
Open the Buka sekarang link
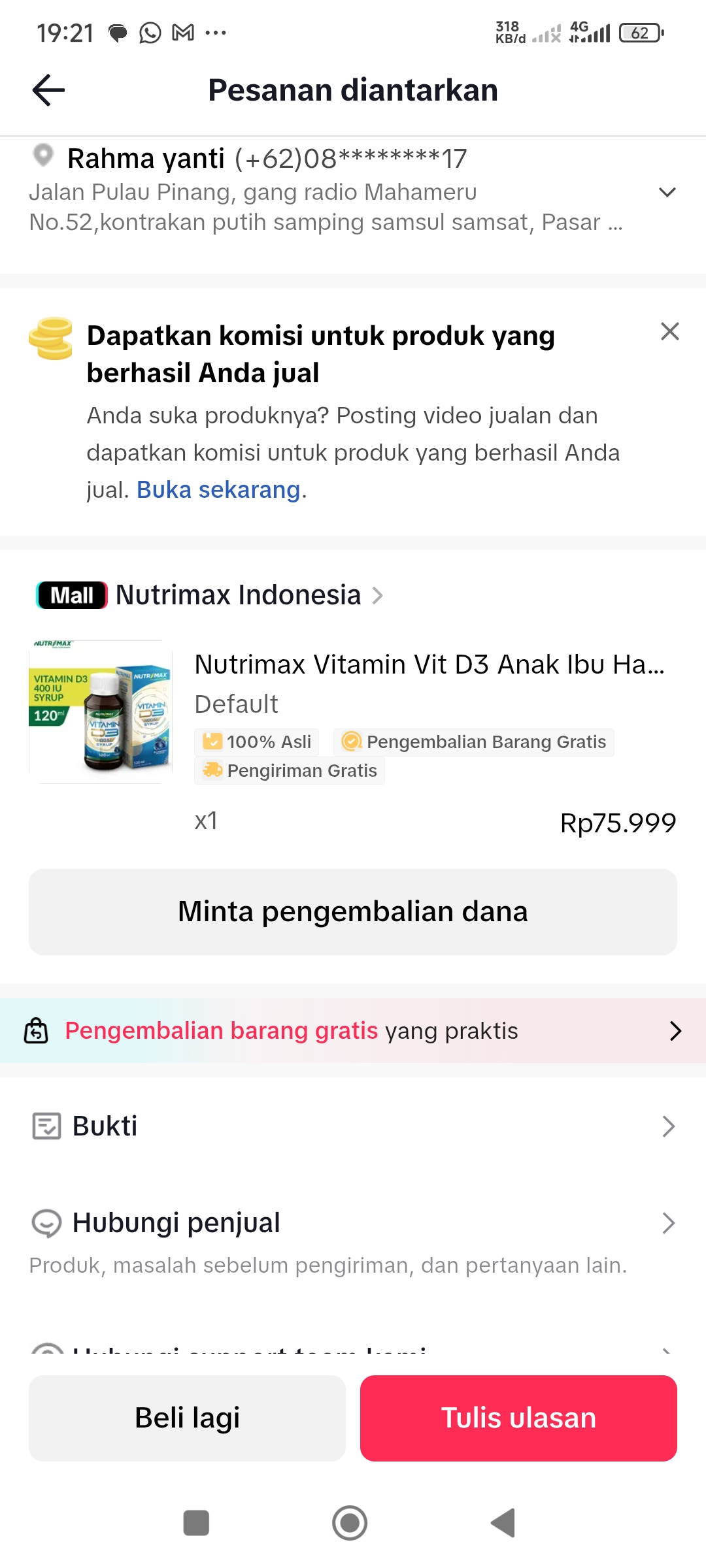(x=218, y=490)
